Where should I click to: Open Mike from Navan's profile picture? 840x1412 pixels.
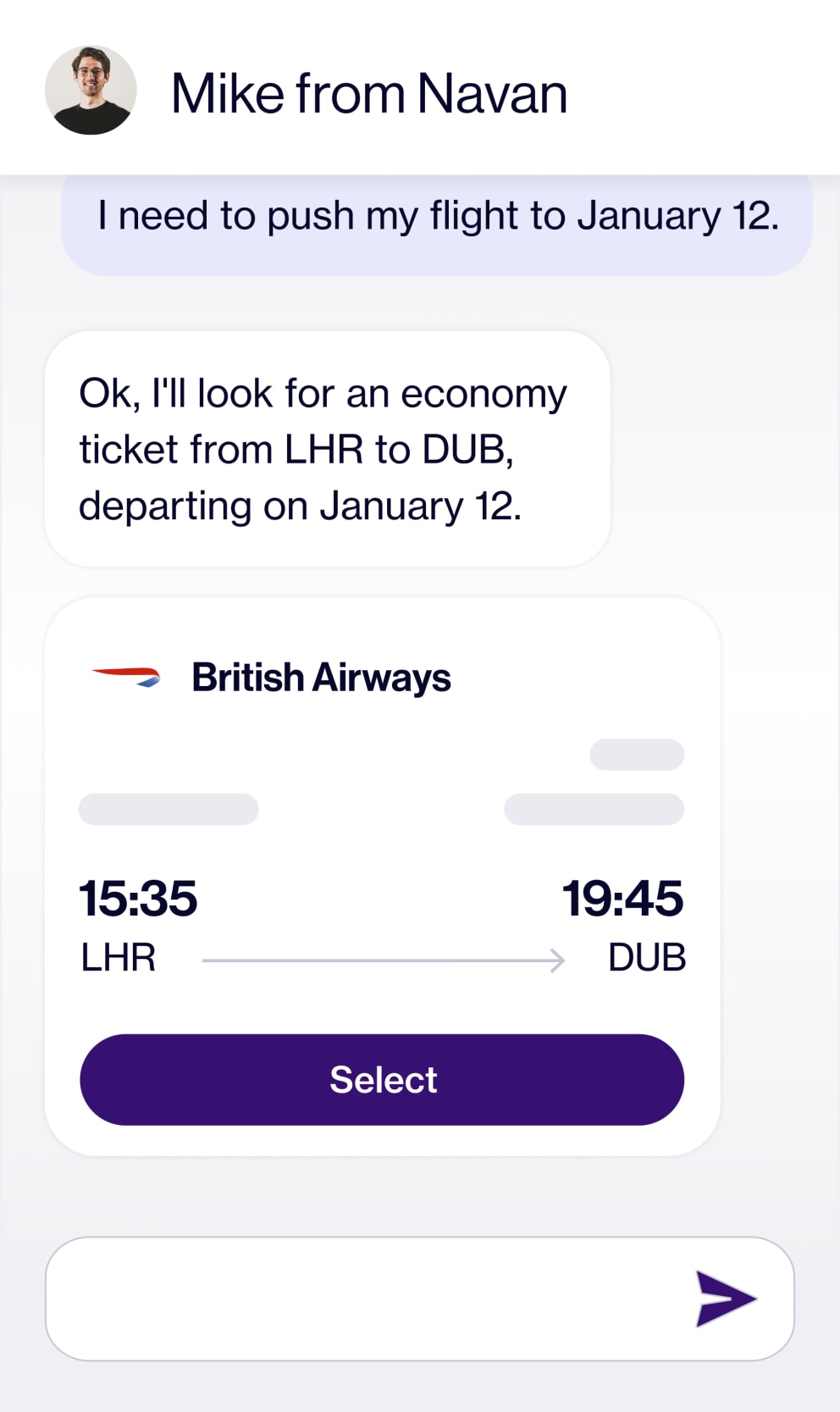91,90
